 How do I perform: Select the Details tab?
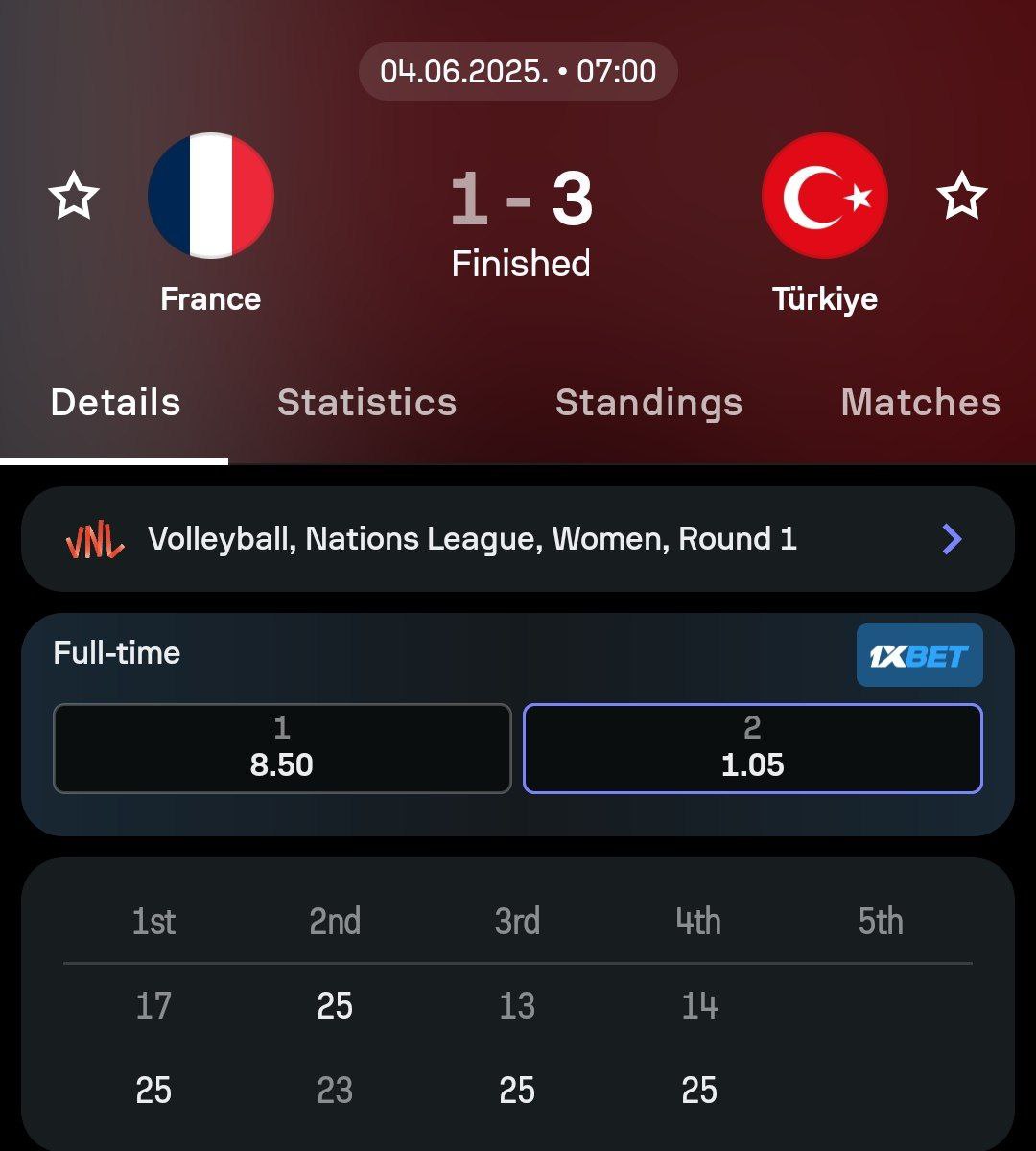(115, 402)
